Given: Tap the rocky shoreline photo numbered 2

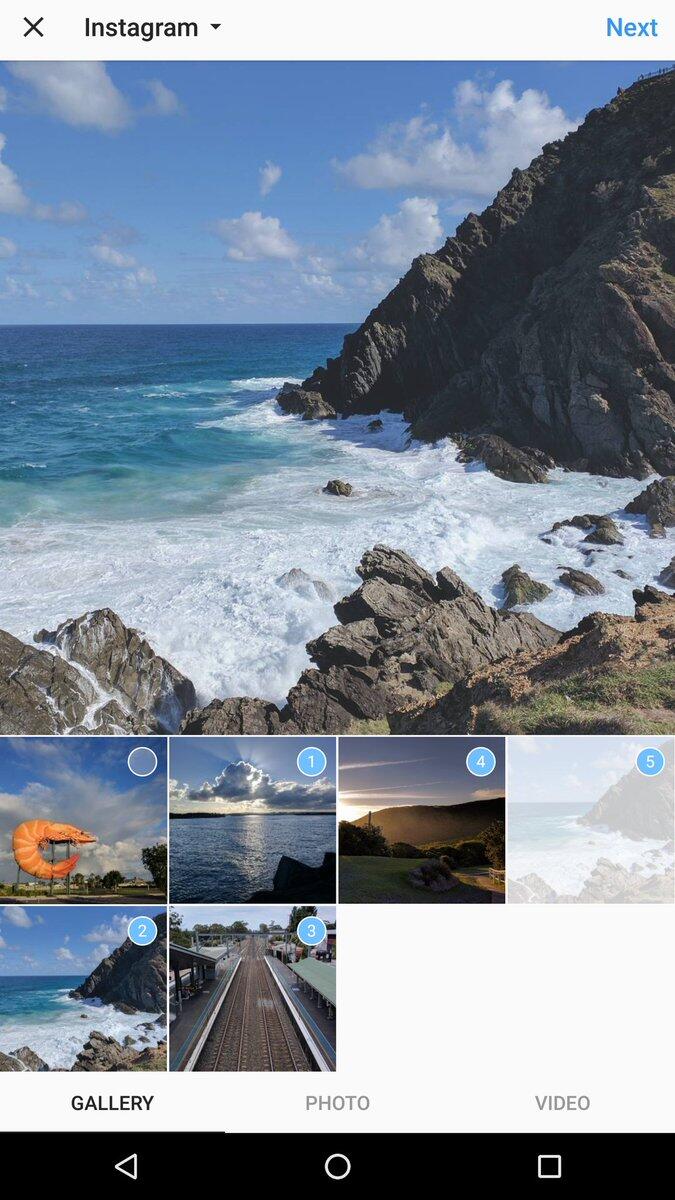Looking at the screenshot, I should (x=83, y=988).
